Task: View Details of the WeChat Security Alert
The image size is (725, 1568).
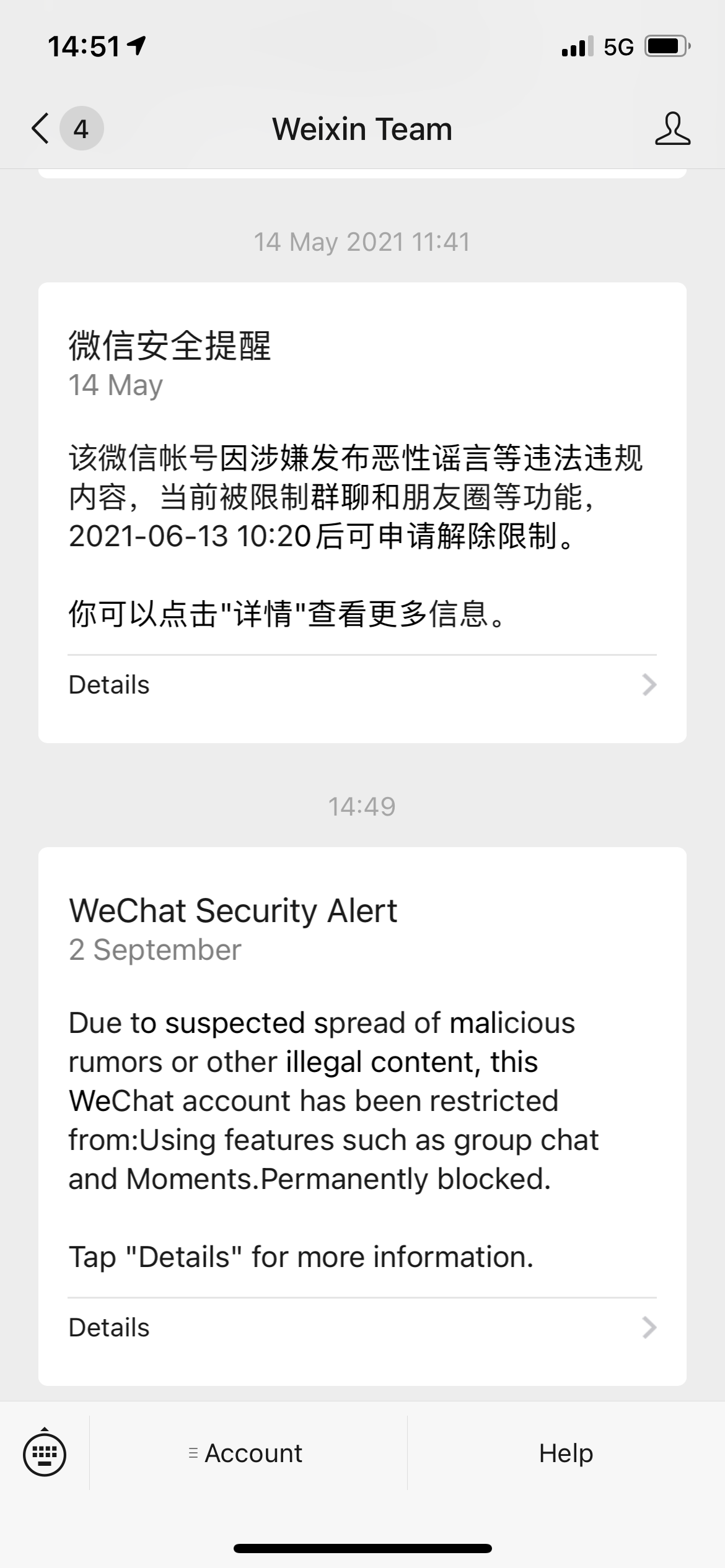Action: pos(362,1328)
